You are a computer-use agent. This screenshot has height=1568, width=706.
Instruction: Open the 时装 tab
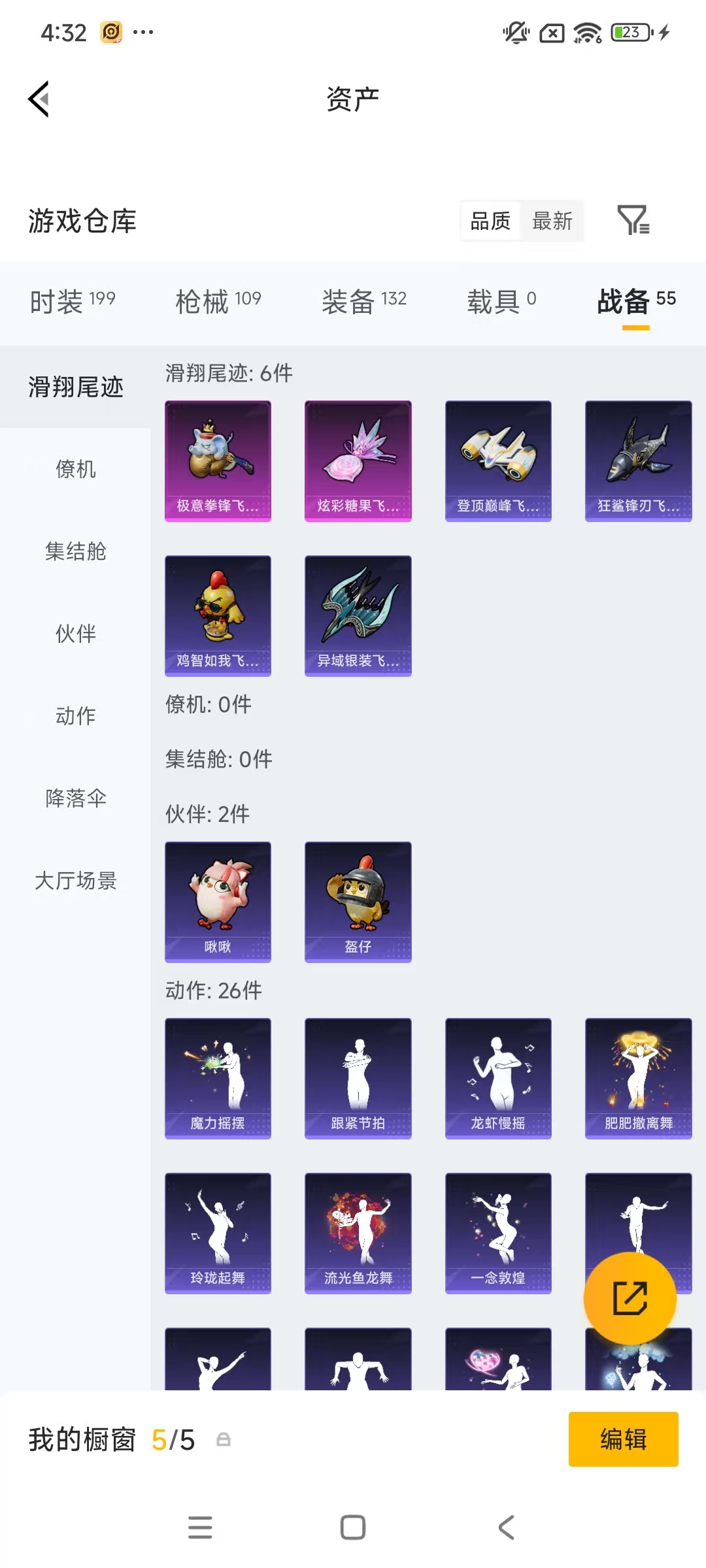(71, 302)
